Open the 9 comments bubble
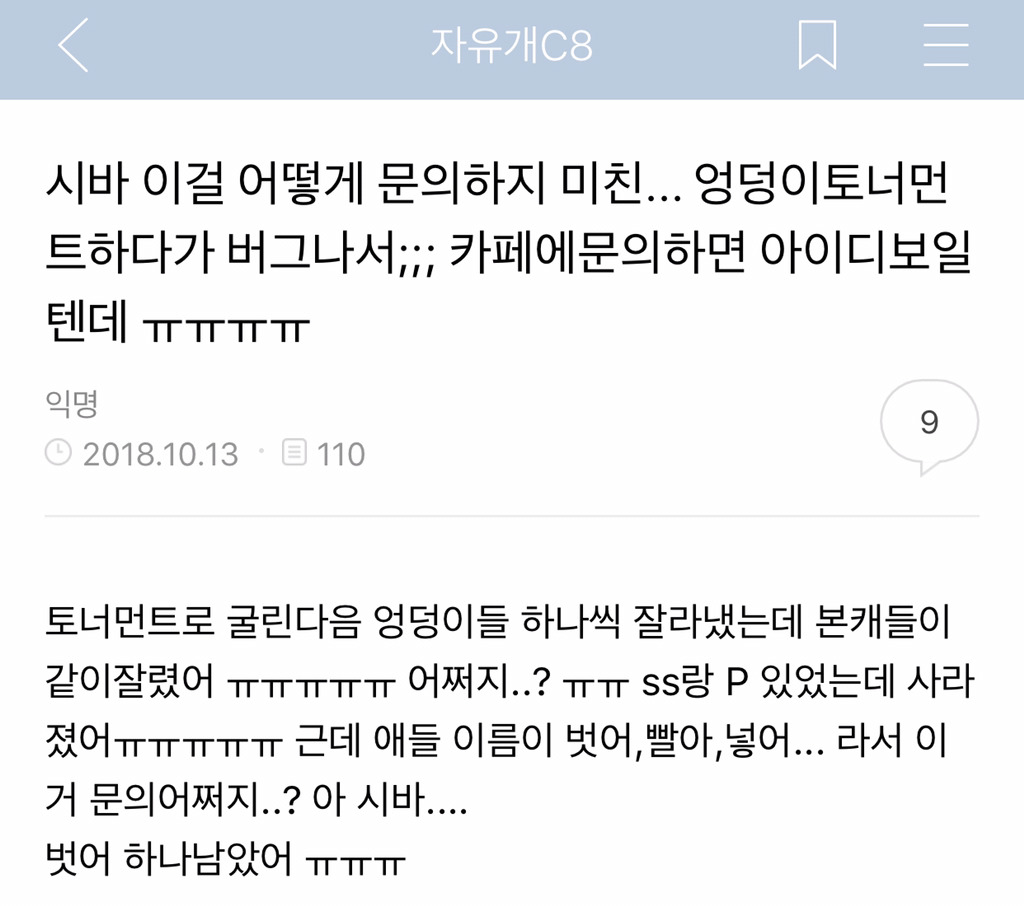 (x=929, y=425)
